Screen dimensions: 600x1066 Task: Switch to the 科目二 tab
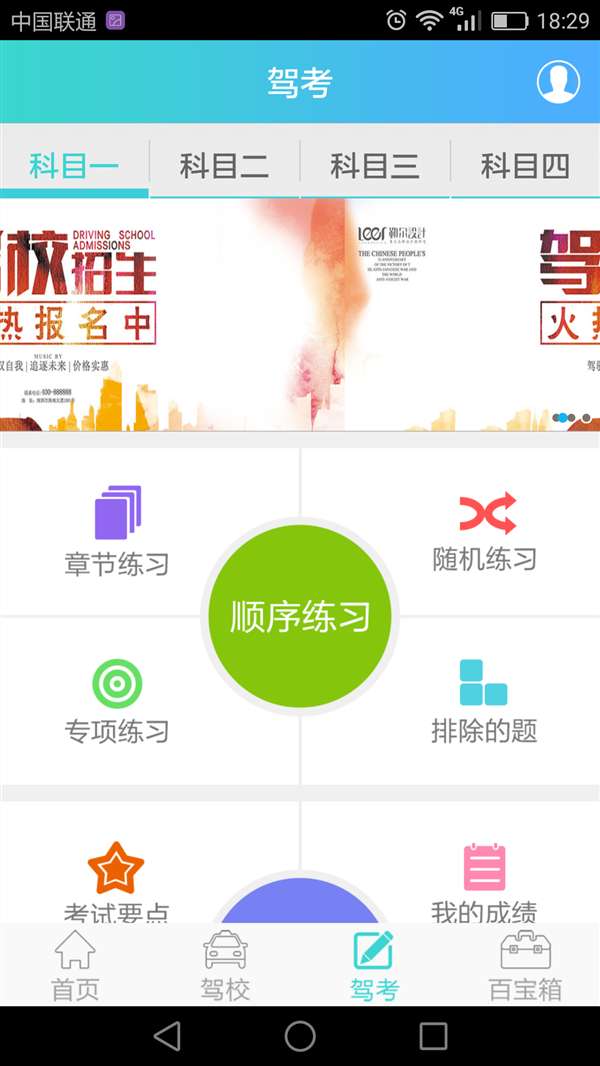point(224,165)
